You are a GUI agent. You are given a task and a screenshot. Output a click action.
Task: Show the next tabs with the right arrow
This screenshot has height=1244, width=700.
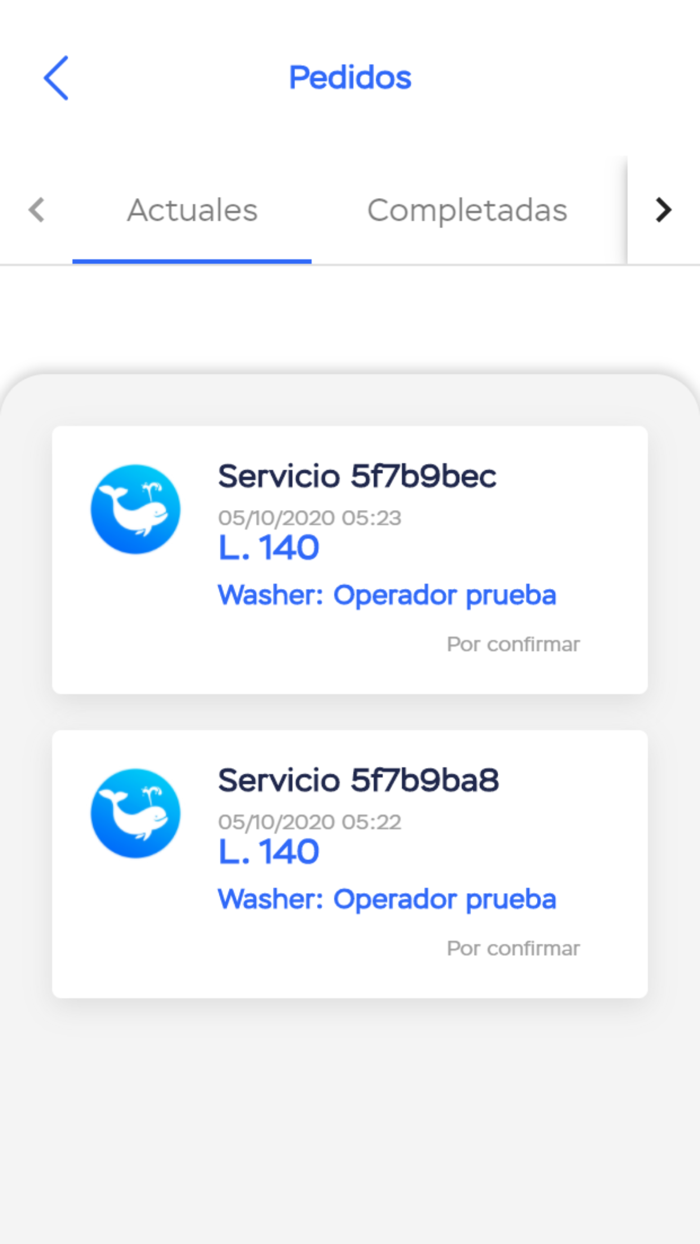pyautogui.click(x=663, y=210)
